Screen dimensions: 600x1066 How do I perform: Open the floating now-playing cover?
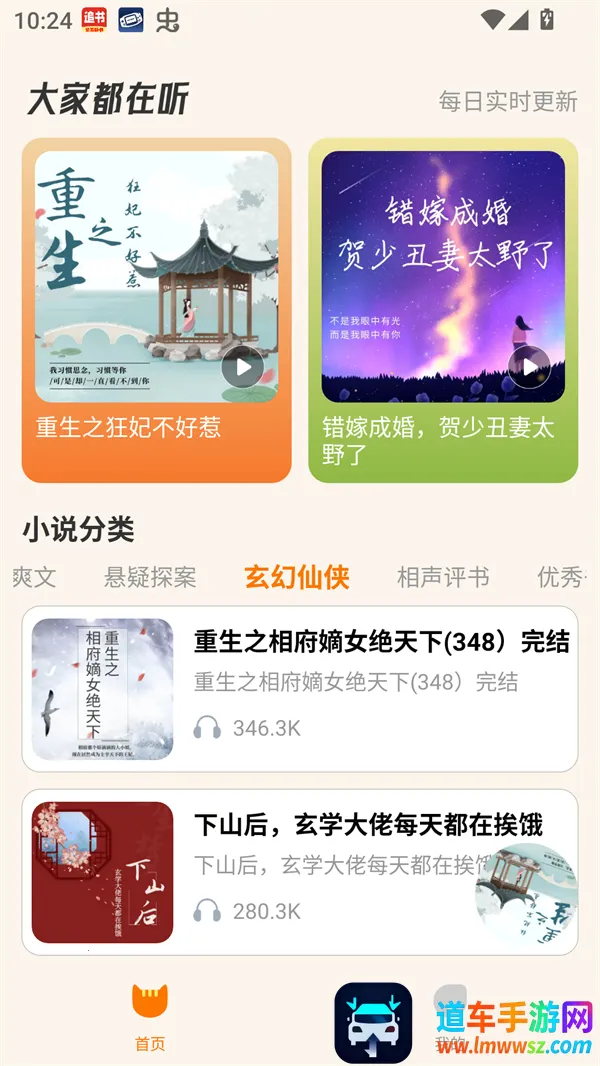(526, 895)
